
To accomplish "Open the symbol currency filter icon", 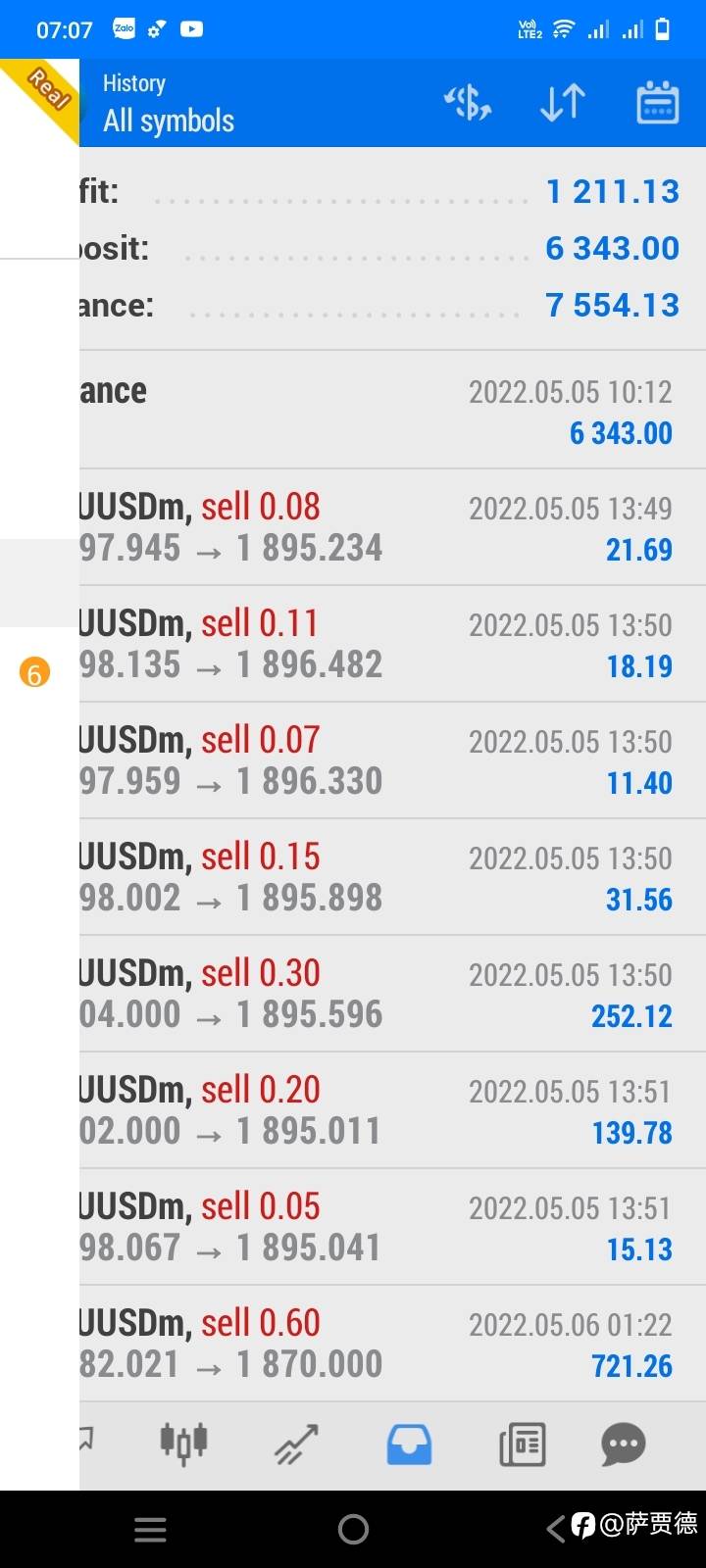I will (x=468, y=103).
